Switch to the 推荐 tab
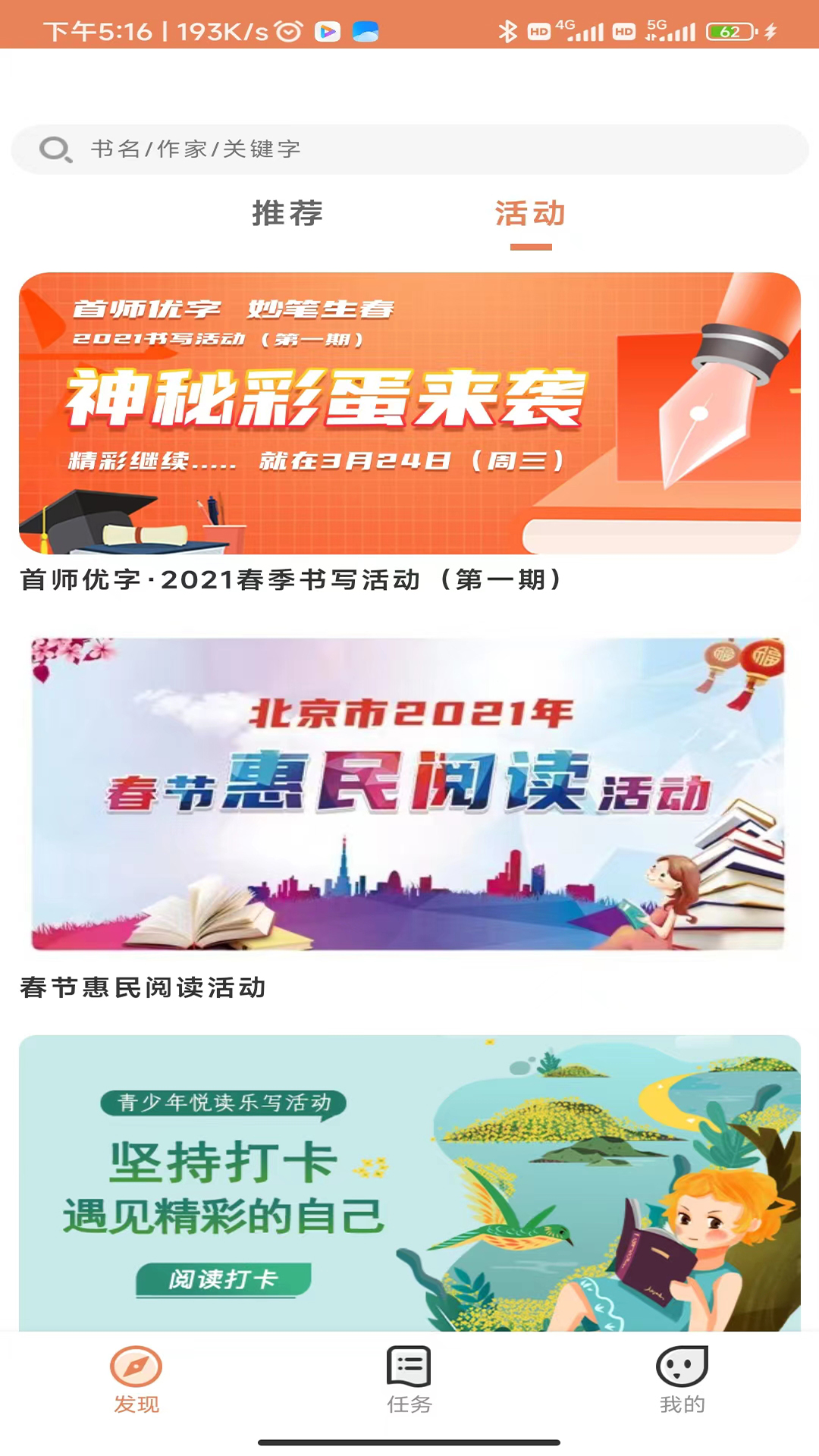Image resolution: width=819 pixels, height=1456 pixels. click(287, 213)
